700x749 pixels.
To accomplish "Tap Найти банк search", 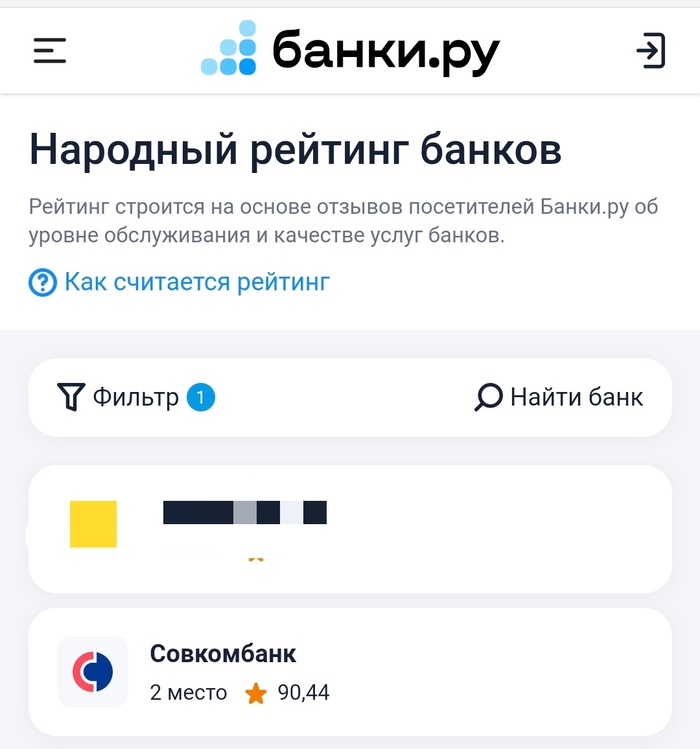I will tap(559, 398).
